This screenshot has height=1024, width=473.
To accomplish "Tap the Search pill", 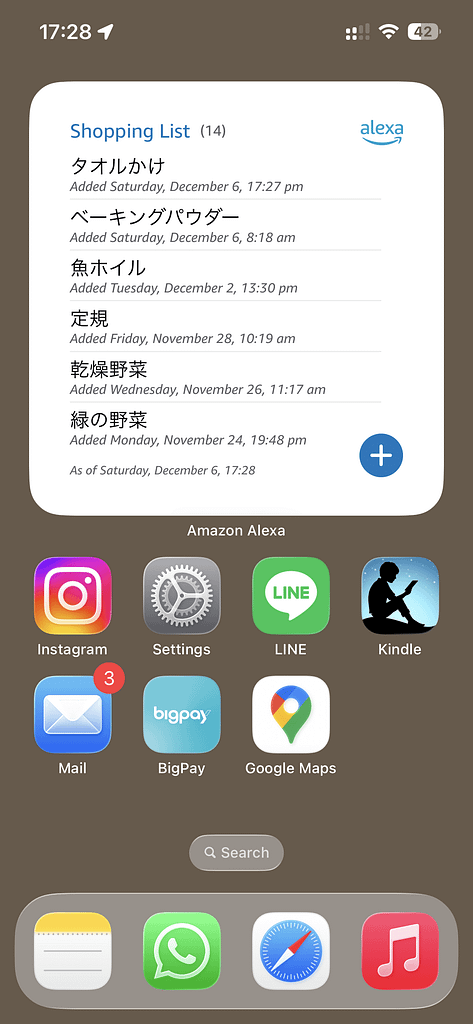I will (x=236, y=852).
